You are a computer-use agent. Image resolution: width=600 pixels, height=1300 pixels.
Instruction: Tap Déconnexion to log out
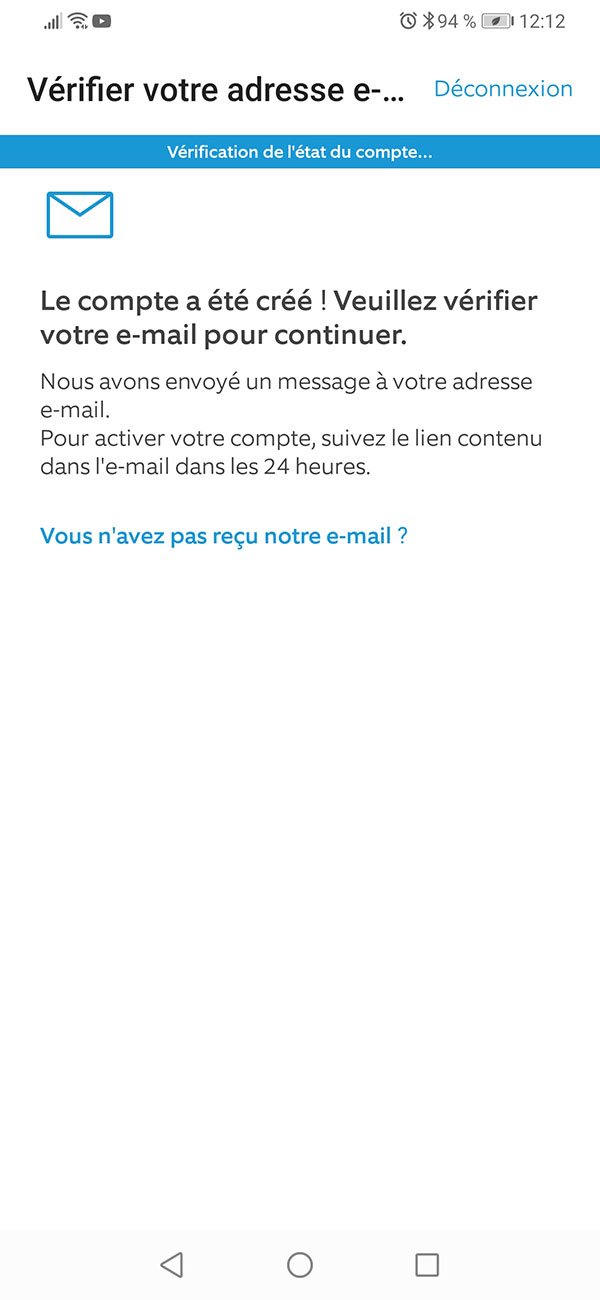[x=503, y=89]
